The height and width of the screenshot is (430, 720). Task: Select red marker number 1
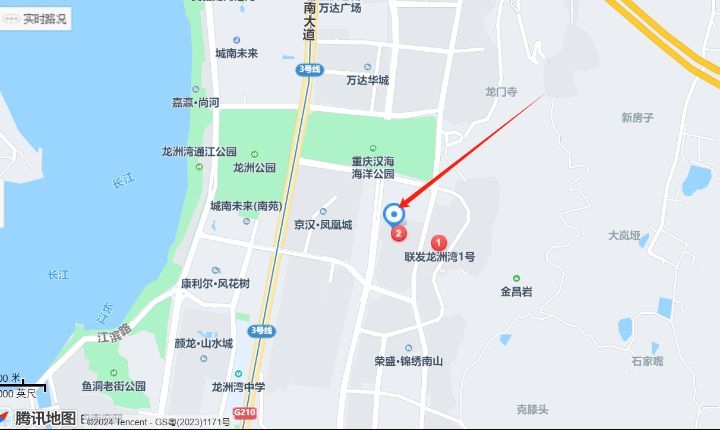[x=438, y=242]
